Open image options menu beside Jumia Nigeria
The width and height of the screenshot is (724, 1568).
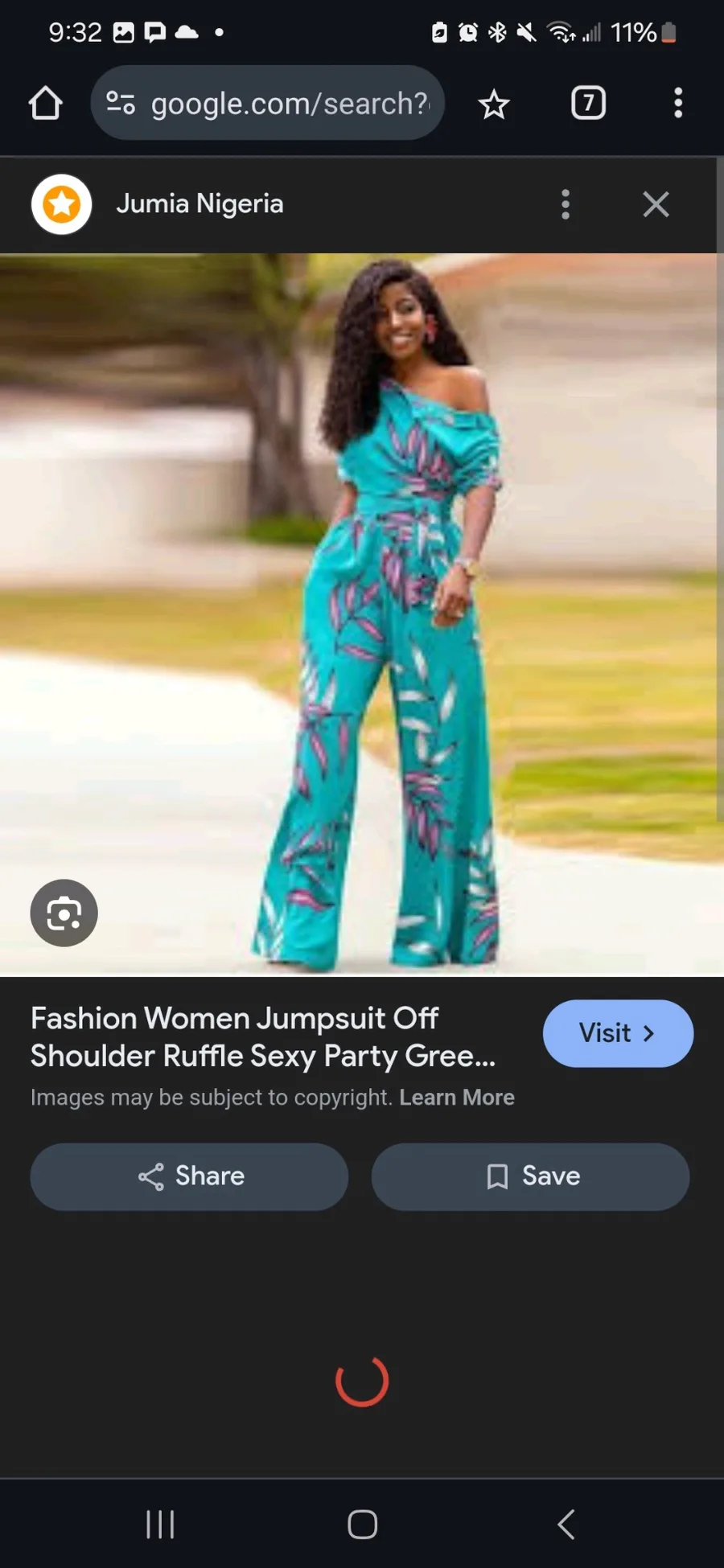pyautogui.click(x=566, y=204)
